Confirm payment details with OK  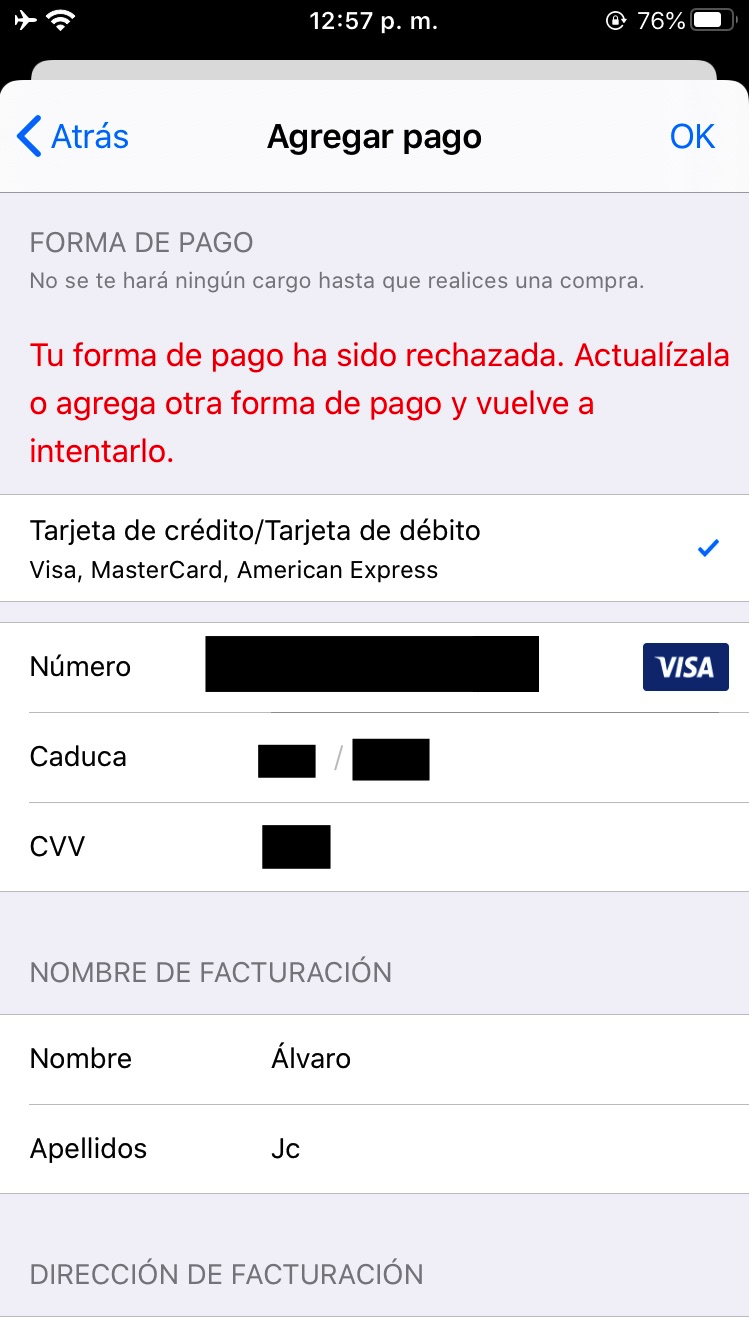coord(692,136)
